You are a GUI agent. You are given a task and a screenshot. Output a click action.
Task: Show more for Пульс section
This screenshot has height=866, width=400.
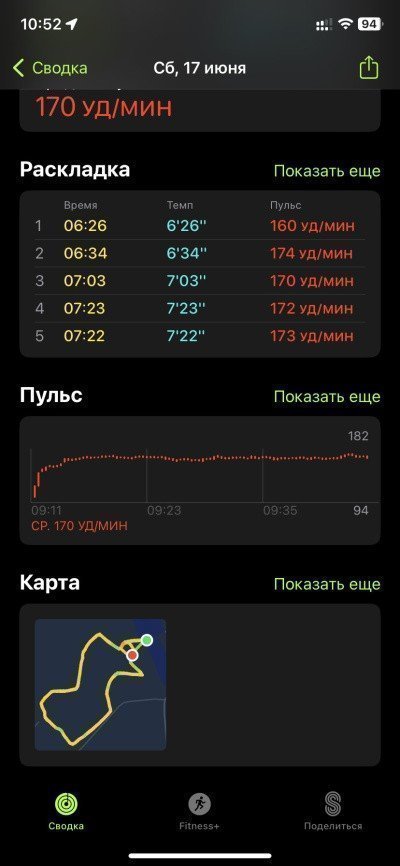tap(327, 397)
